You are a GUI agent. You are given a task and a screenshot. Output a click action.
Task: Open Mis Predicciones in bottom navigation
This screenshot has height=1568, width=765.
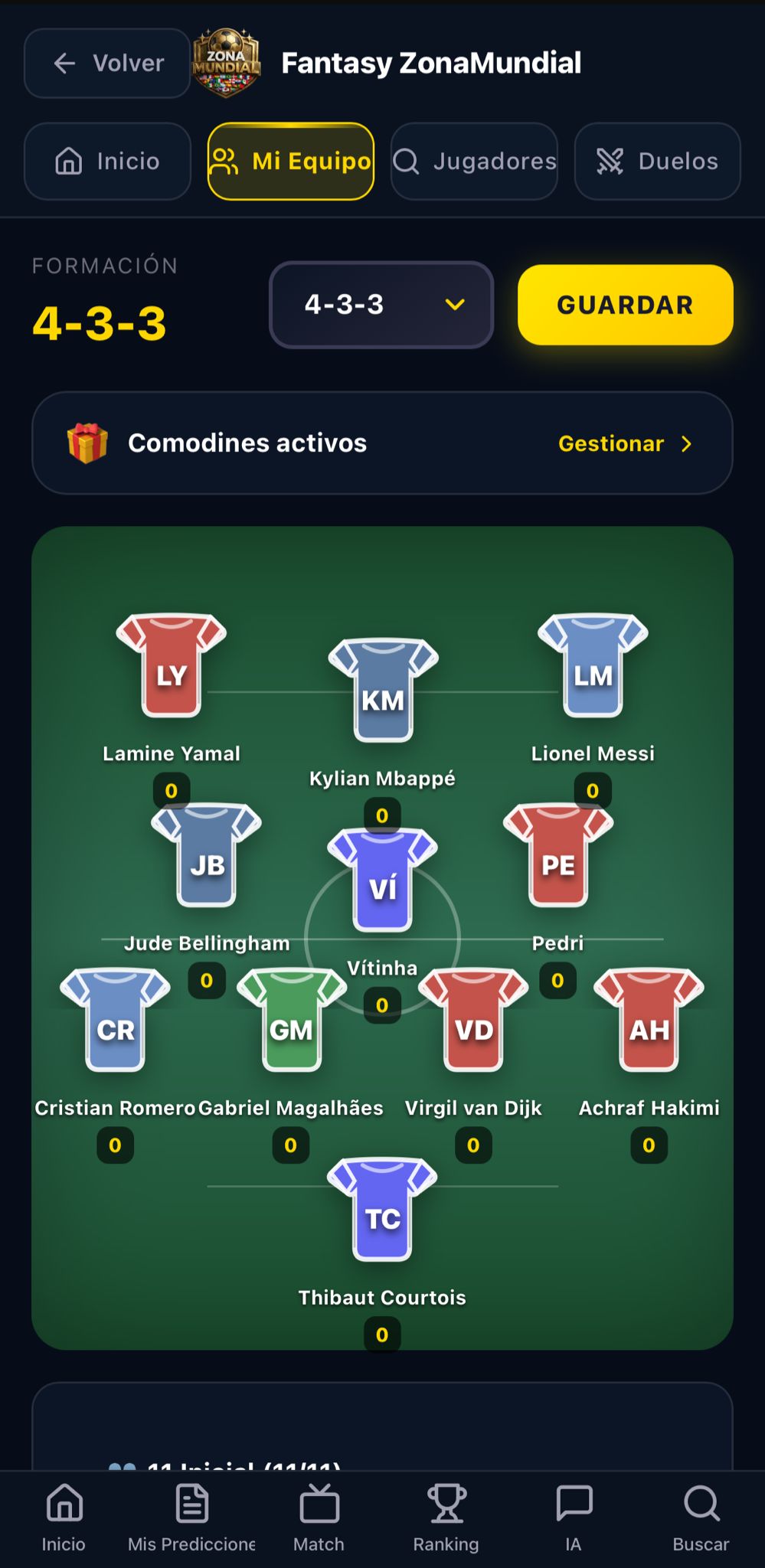pos(191,1519)
